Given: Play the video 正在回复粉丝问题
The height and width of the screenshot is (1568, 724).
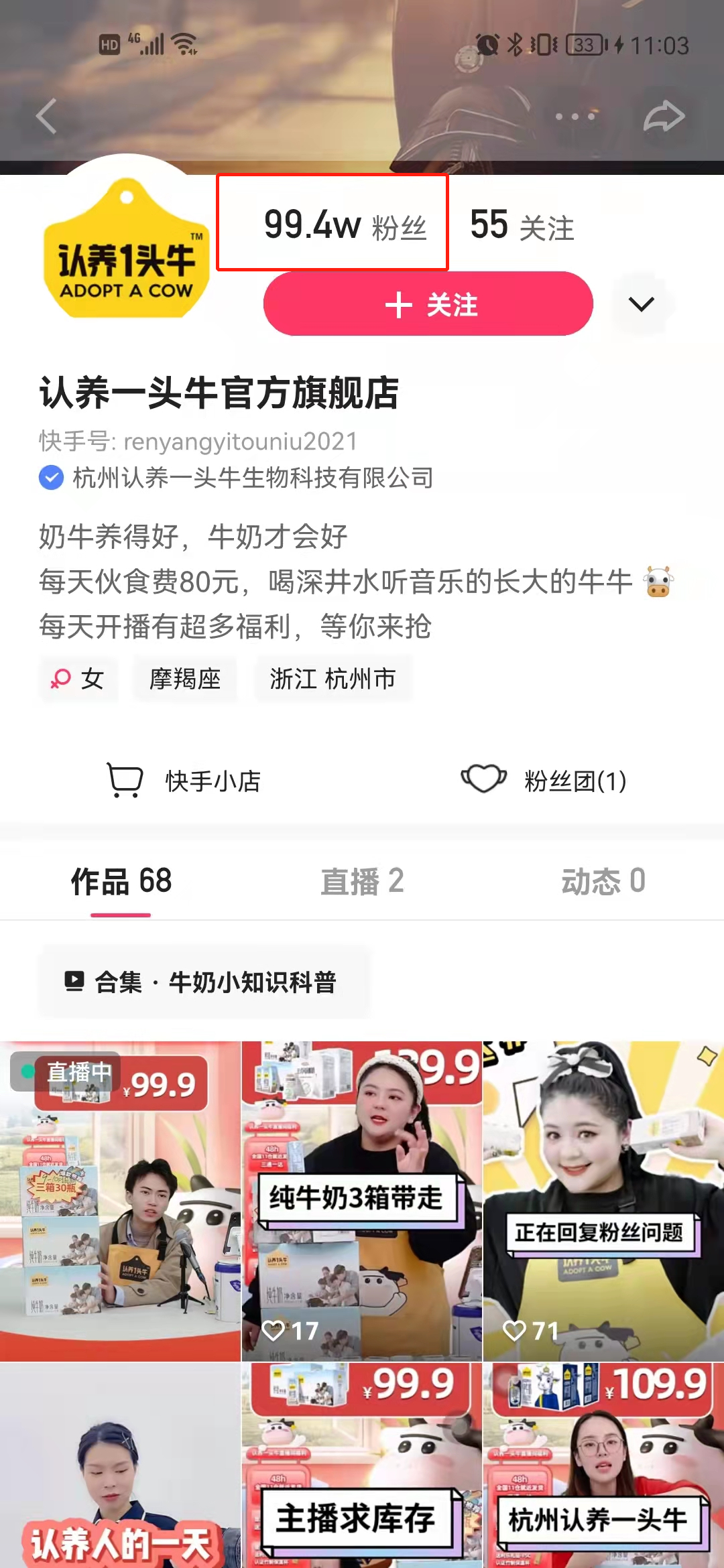Looking at the screenshot, I should [603, 1201].
